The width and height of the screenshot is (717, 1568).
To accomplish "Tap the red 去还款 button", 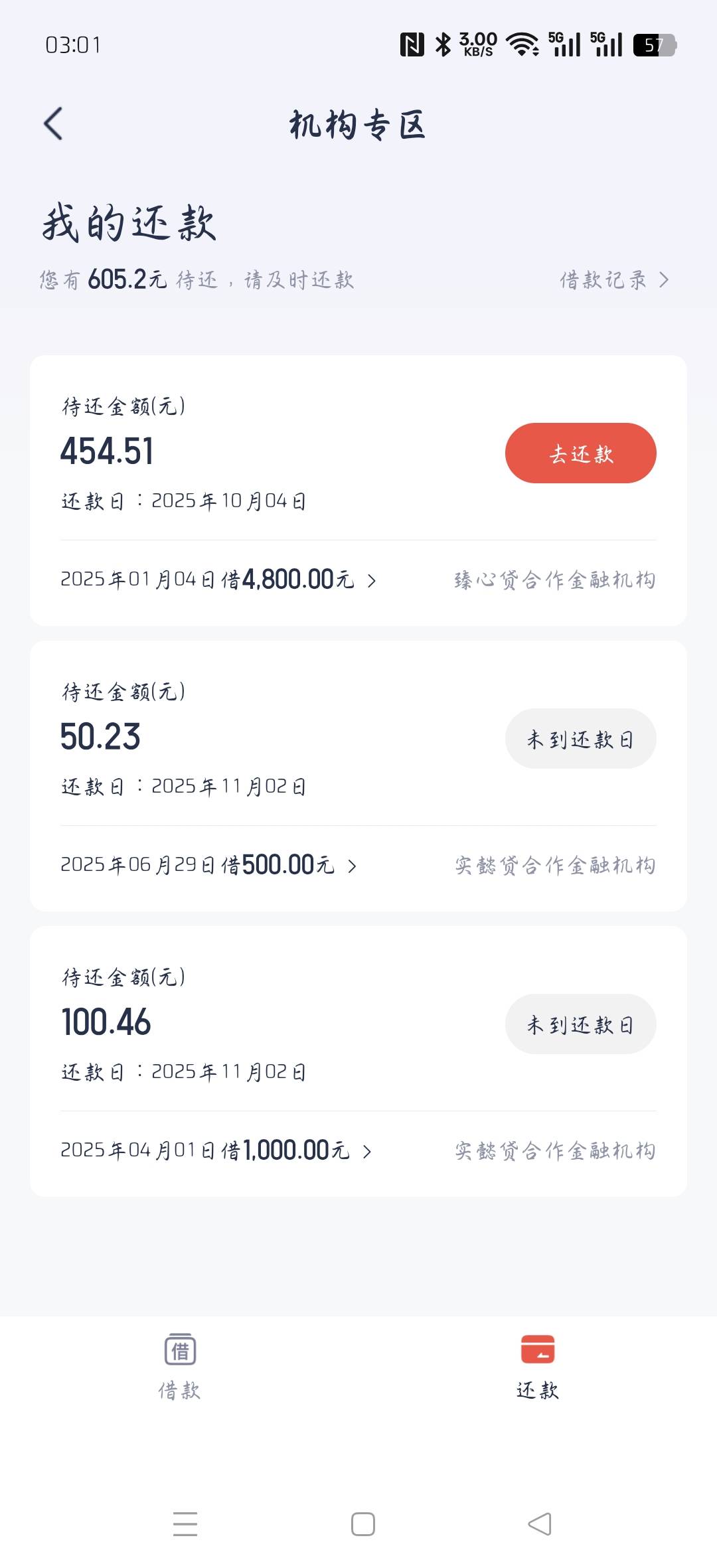I will pyautogui.click(x=580, y=453).
